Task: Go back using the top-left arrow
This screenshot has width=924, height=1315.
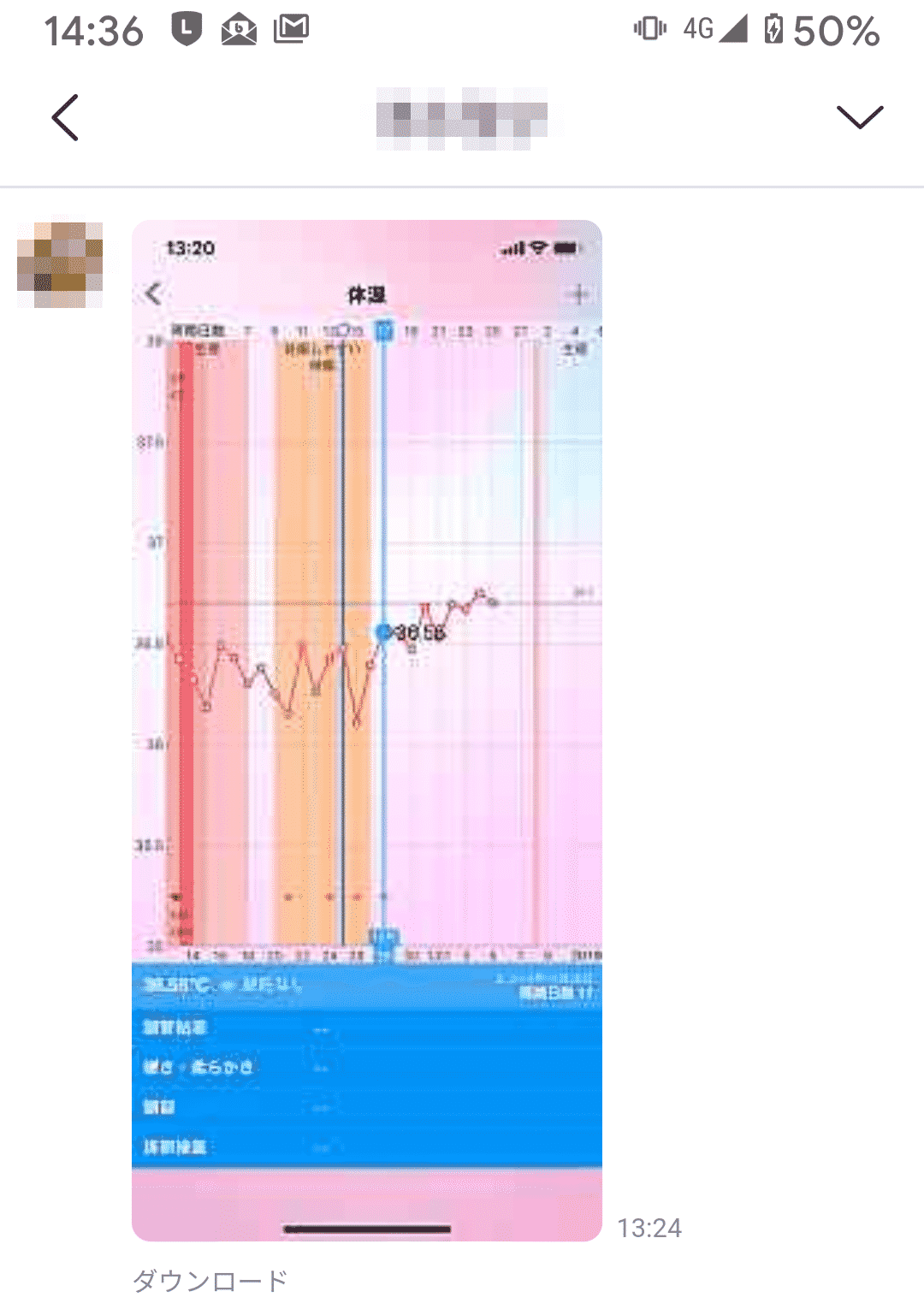Action: click(65, 117)
